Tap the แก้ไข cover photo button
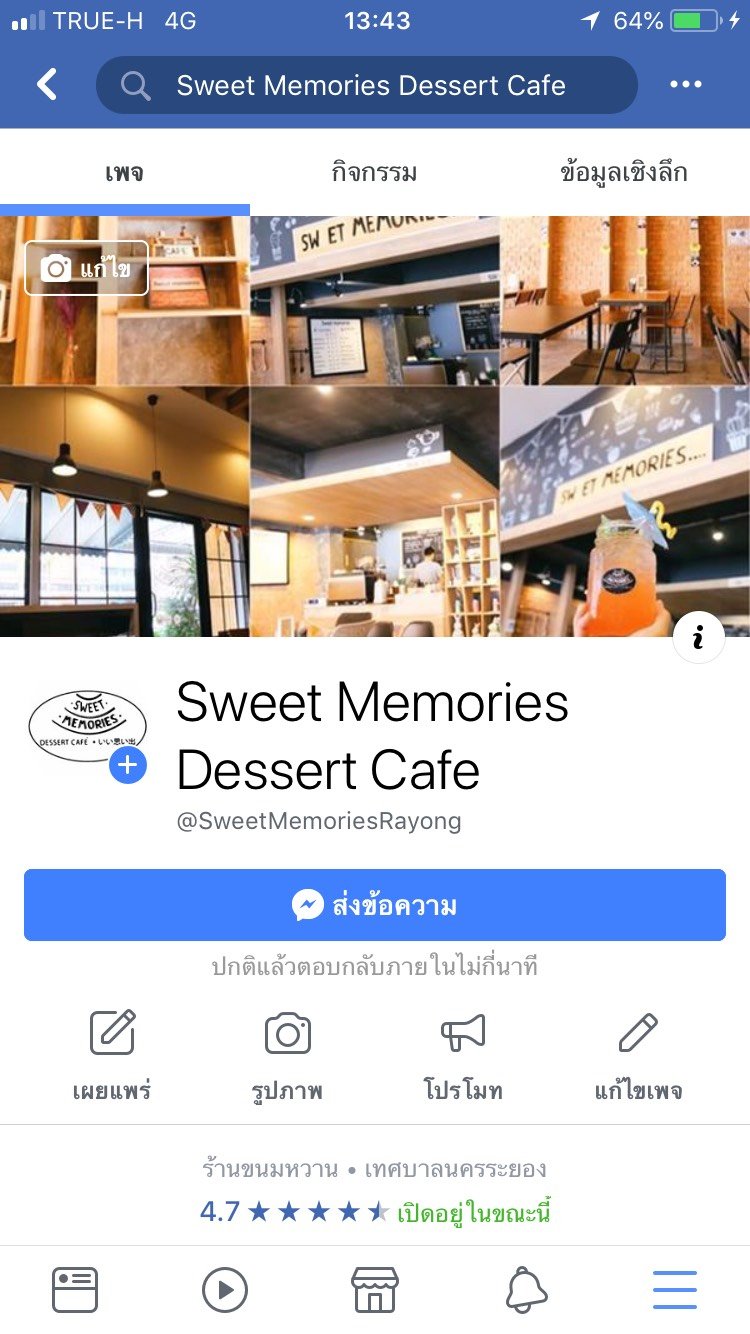 coord(87,268)
